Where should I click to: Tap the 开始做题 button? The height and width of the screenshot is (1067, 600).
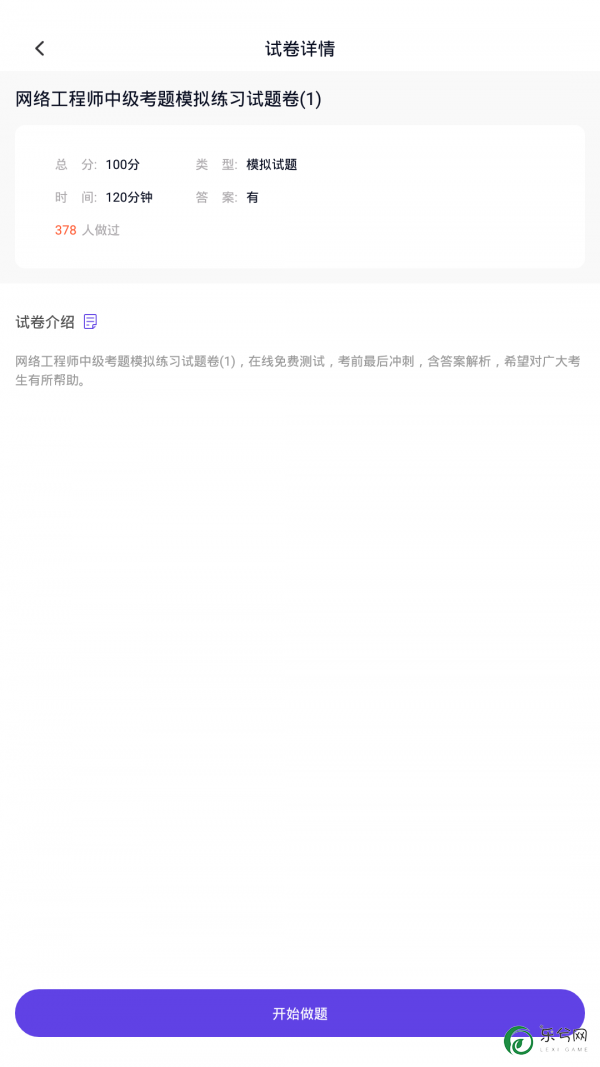tap(300, 1013)
